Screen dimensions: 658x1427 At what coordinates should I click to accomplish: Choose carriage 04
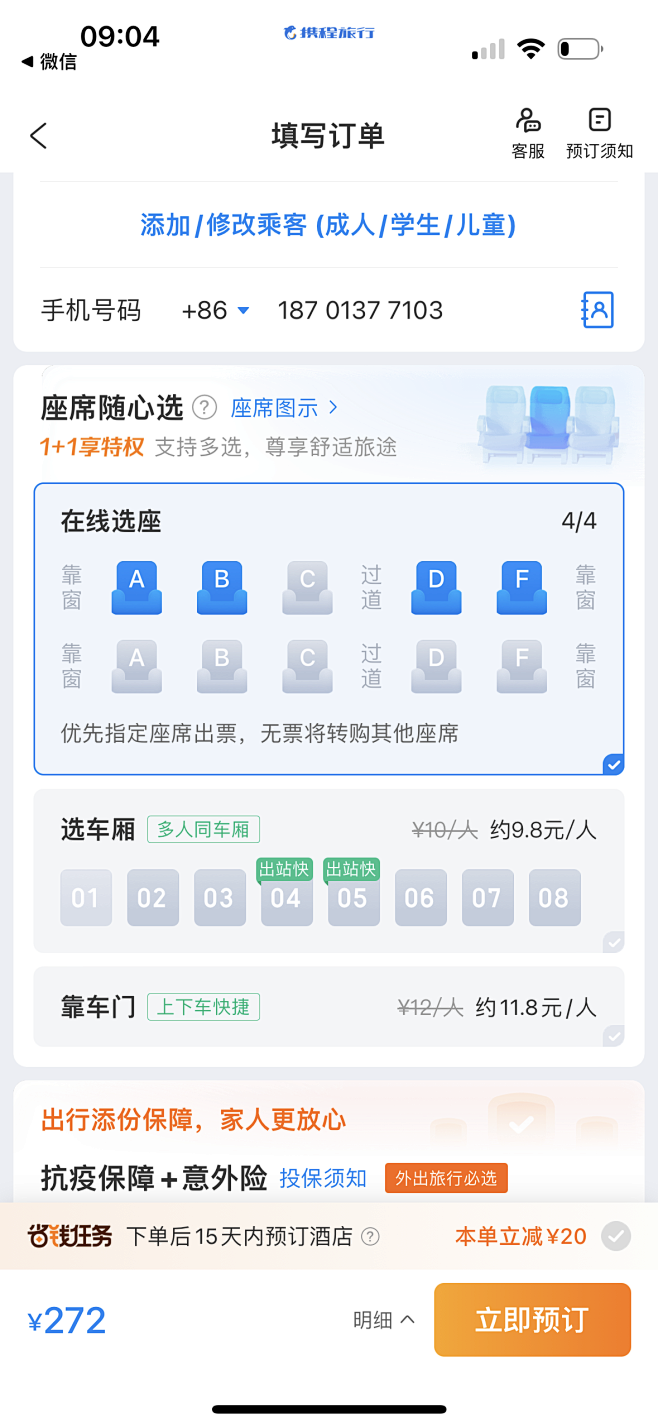286,897
